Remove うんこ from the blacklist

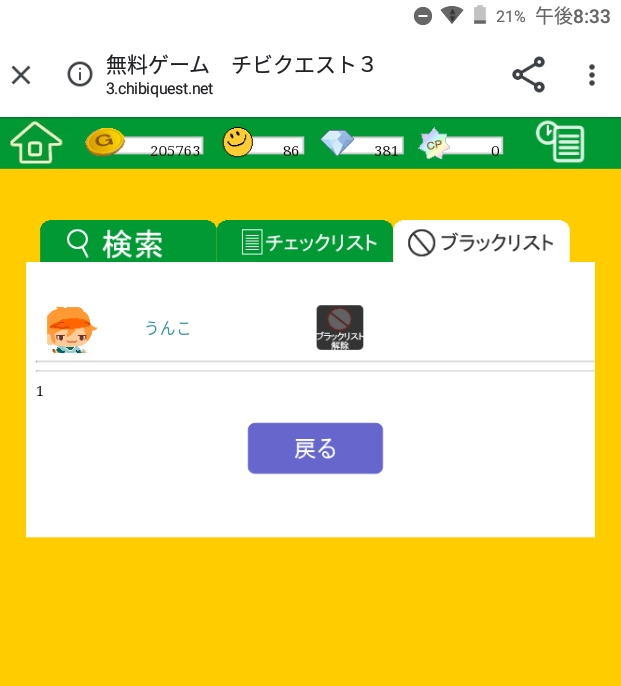coord(340,328)
